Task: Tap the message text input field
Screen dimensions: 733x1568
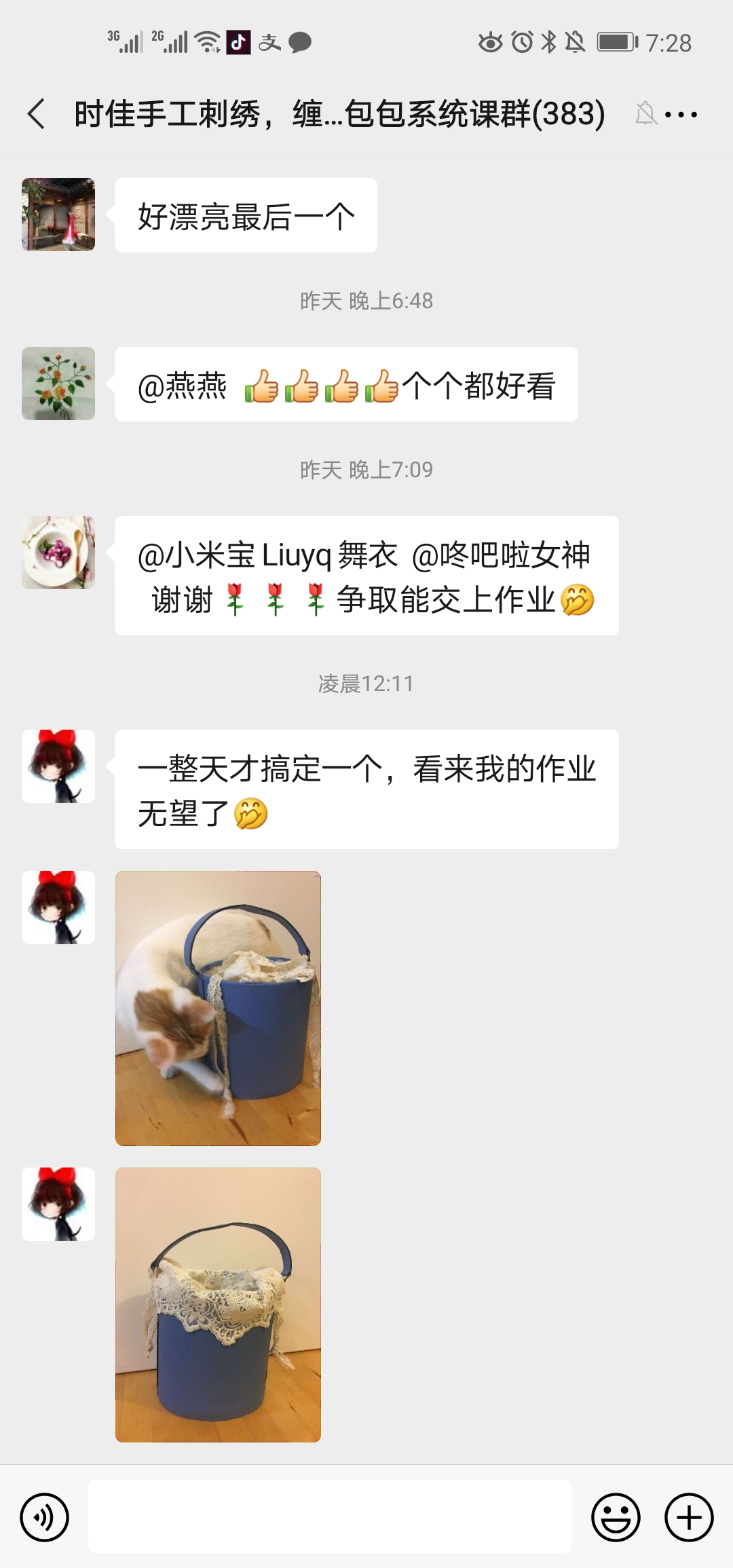Action: (330, 1516)
